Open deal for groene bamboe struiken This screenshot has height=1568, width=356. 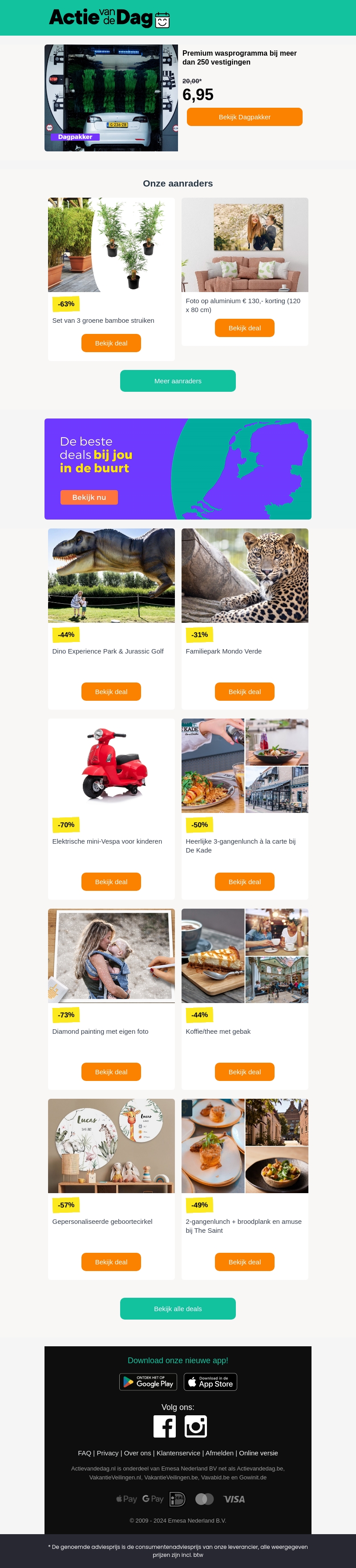[111, 343]
